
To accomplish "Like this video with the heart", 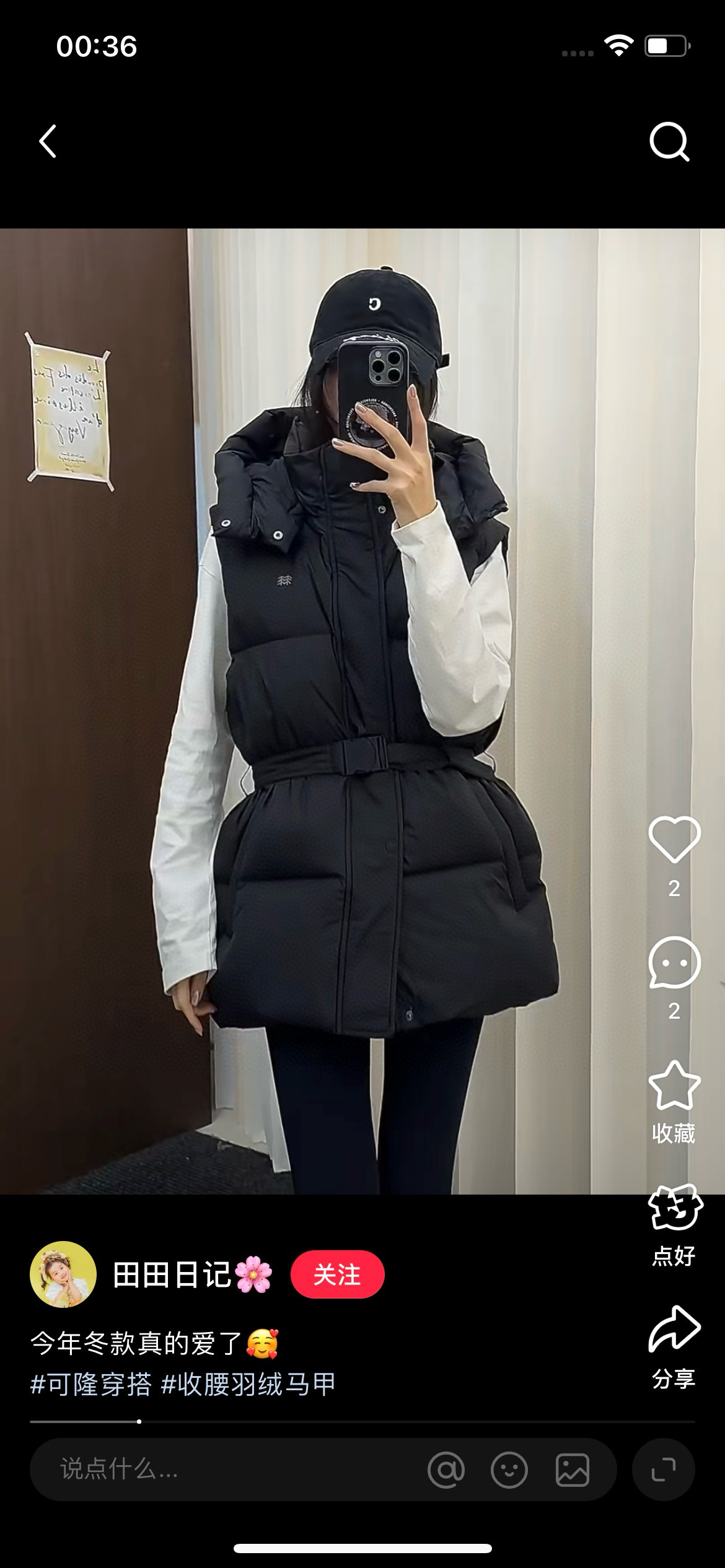I will click(x=674, y=839).
